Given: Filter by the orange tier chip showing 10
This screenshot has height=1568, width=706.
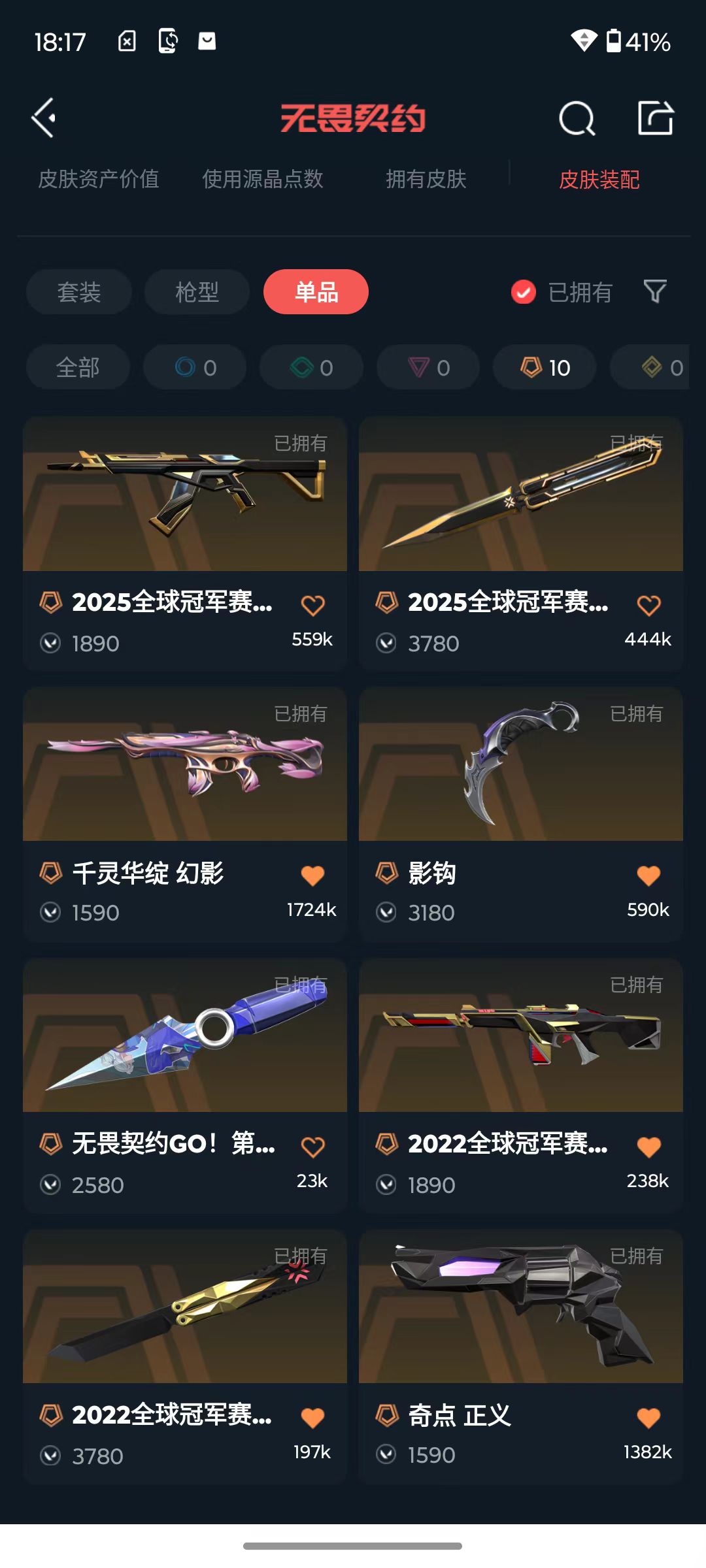Looking at the screenshot, I should pyautogui.click(x=545, y=367).
